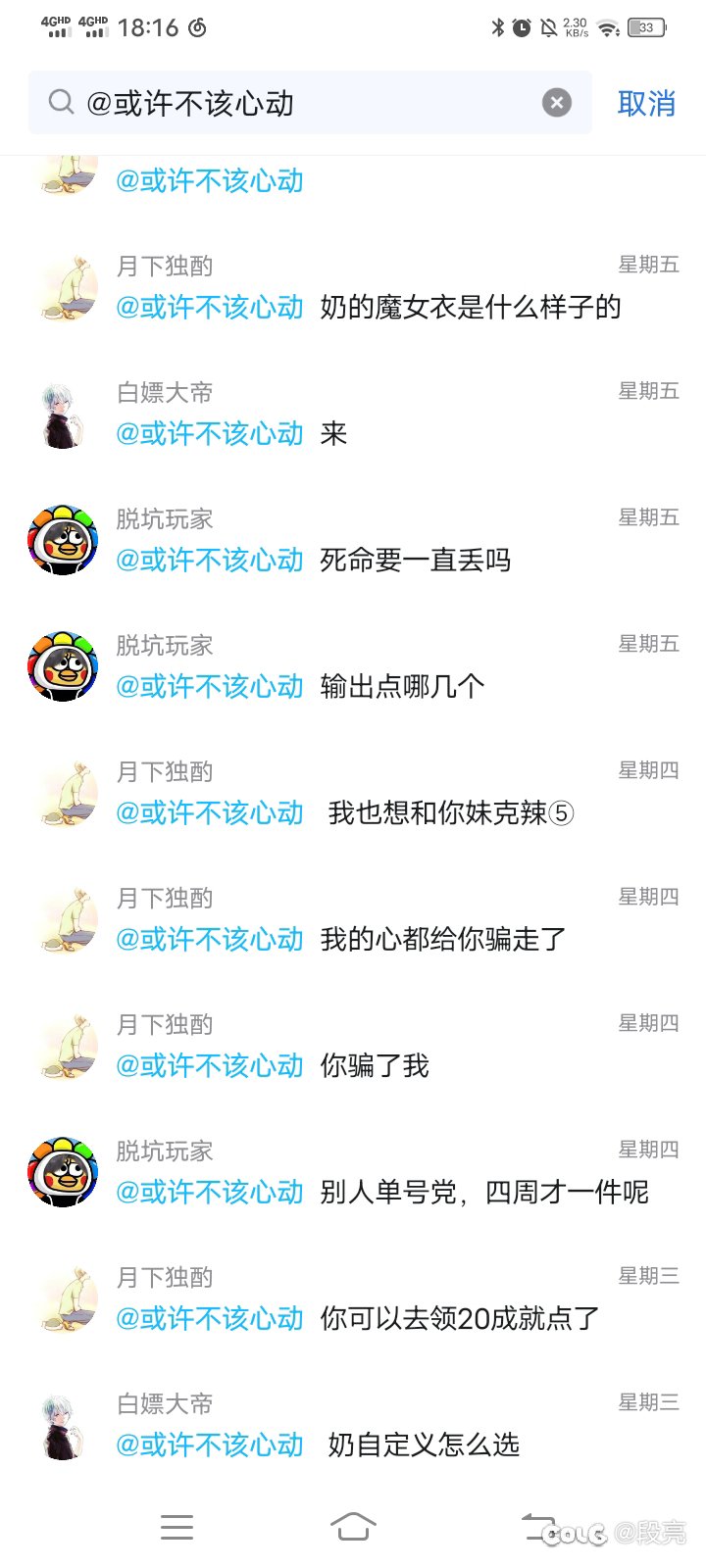Open the system menu button with three lines
This screenshot has height=1568, width=706.
(176, 1527)
